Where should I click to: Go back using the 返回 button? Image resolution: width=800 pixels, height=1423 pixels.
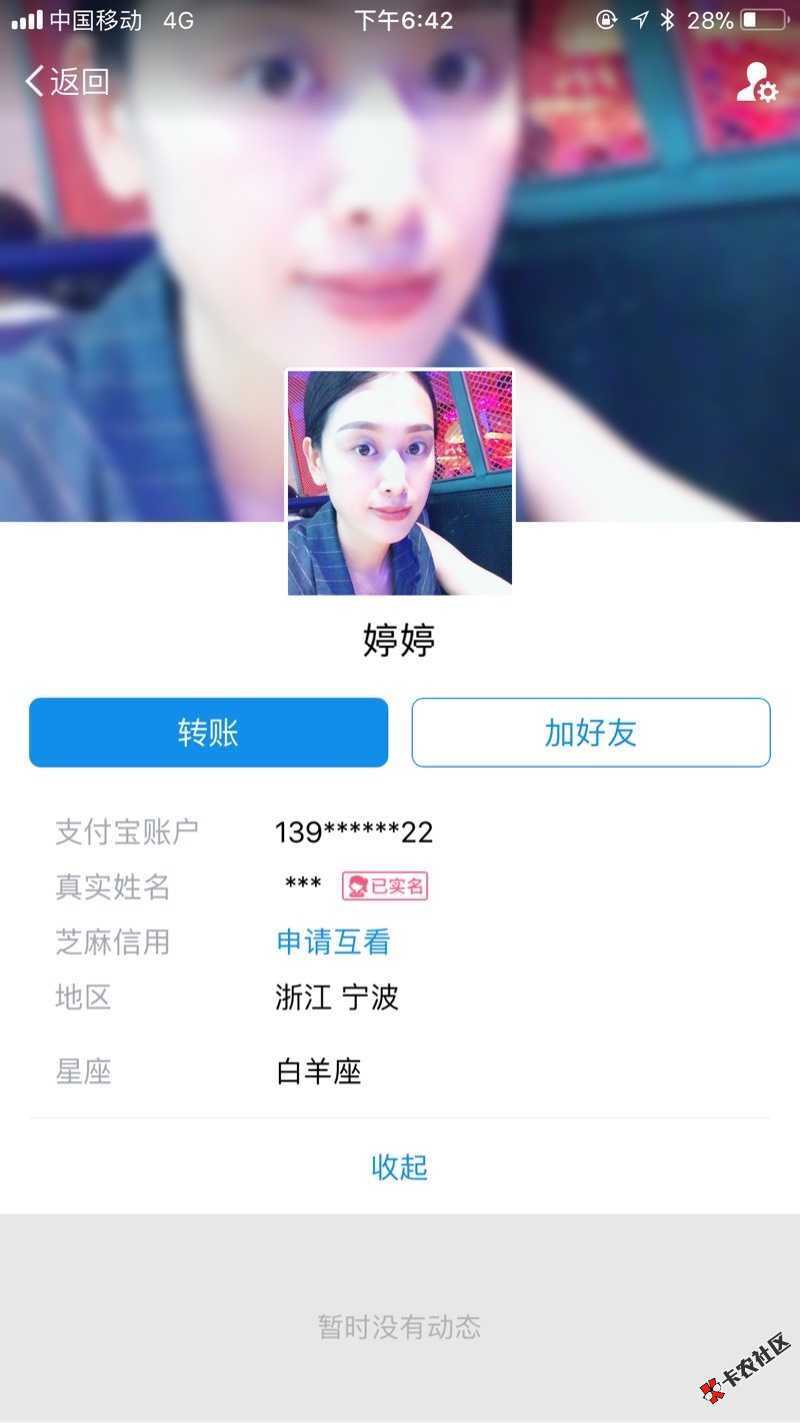[67, 81]
